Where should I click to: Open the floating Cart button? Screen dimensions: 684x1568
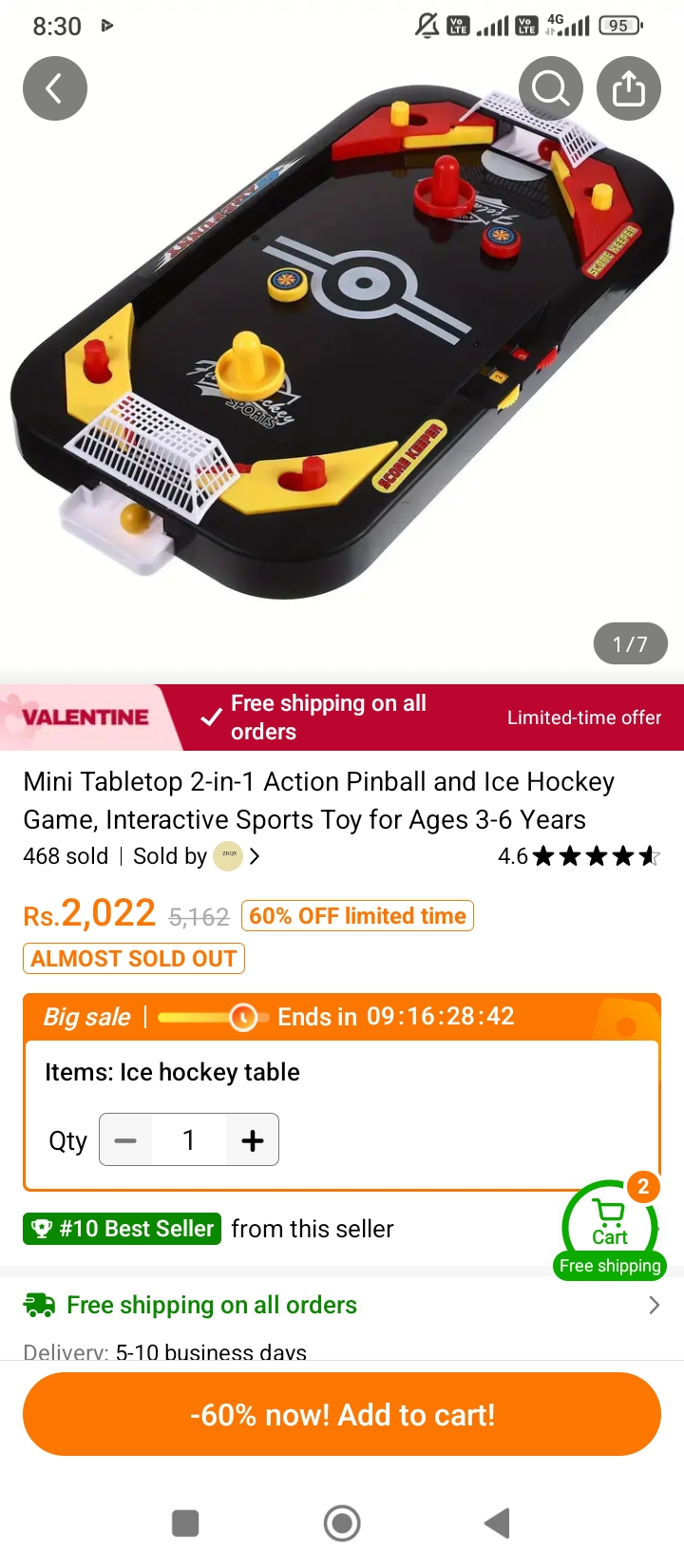tap(609, 1226)
